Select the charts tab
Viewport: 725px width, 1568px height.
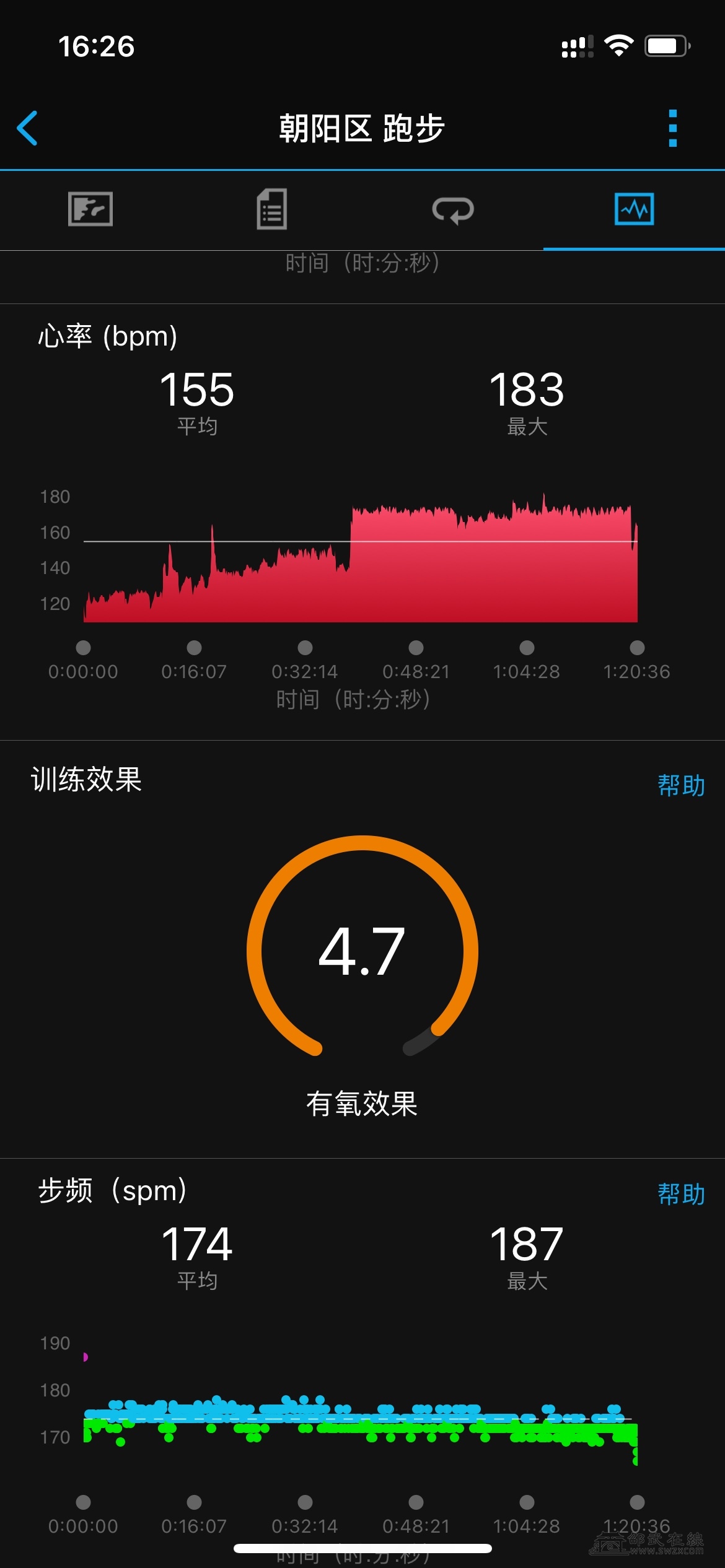[634, 209]
